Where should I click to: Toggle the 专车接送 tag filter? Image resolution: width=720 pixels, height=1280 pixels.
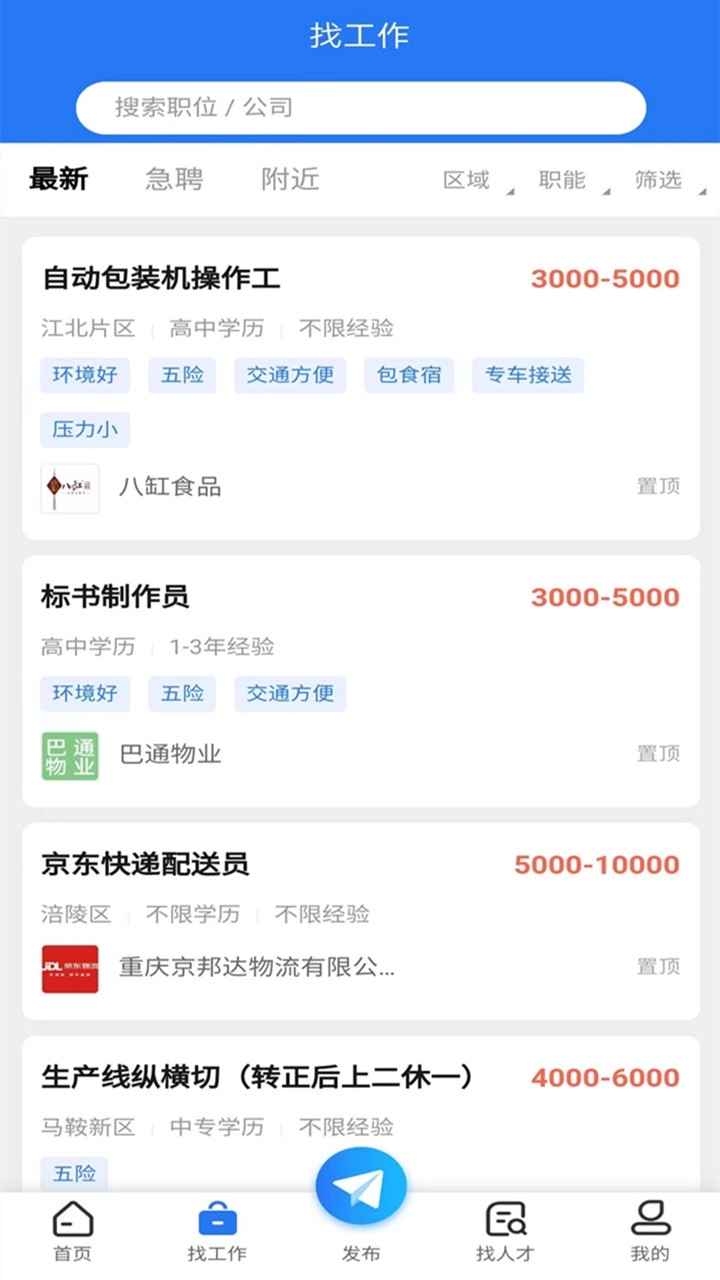tap(528, 376)
